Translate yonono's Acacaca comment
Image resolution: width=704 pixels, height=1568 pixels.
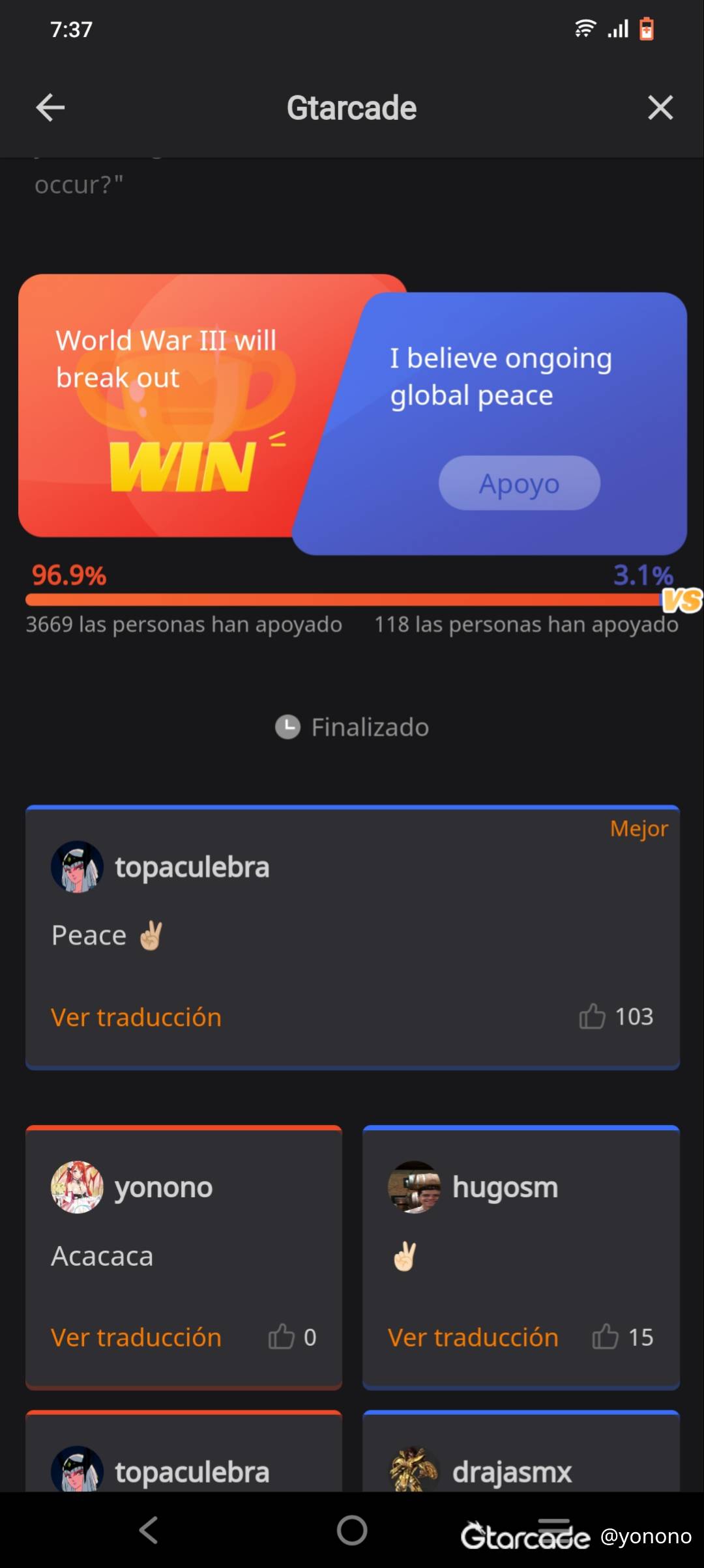coord(136,1337)
